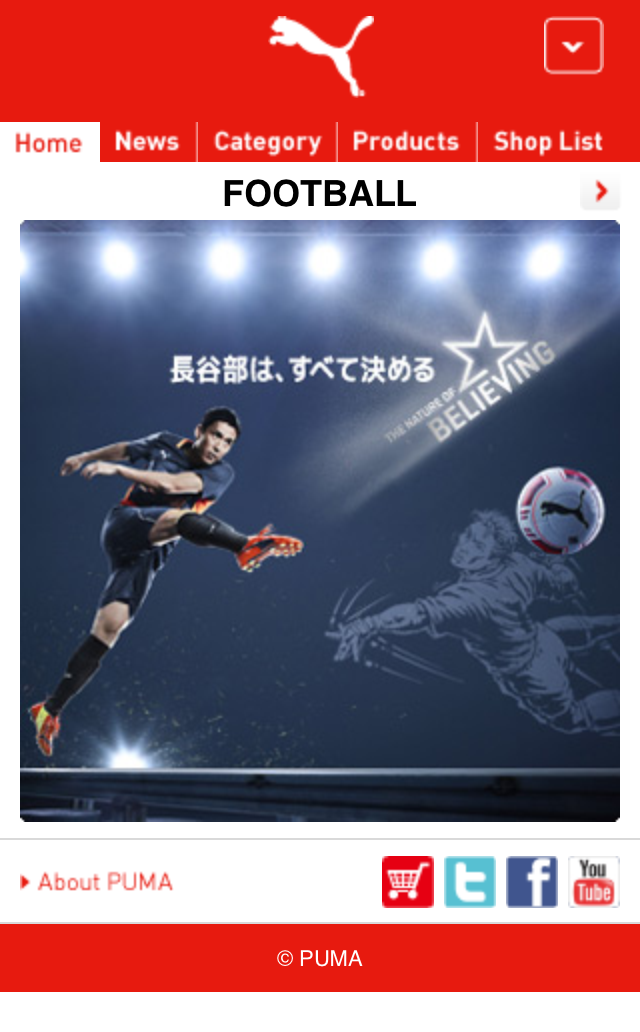Visit PUMA's Facebook page
Image resolution: width=640 pixels, height=1032 pixels.
coord(532,882)
